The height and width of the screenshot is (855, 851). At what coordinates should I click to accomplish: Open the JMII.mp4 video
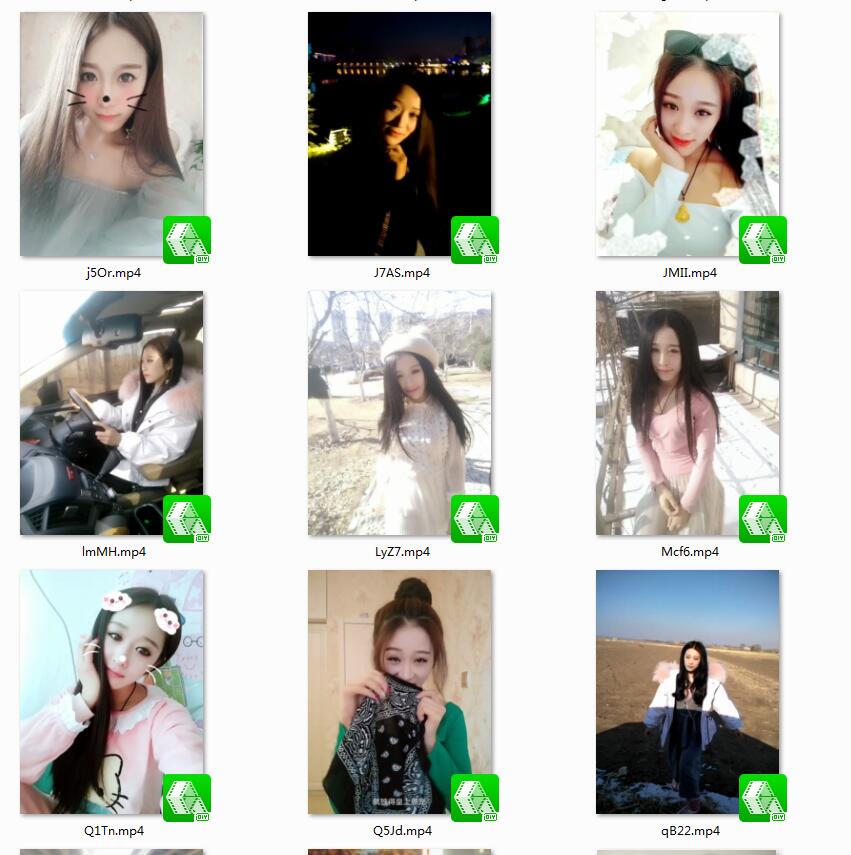[x=687, y=135]
